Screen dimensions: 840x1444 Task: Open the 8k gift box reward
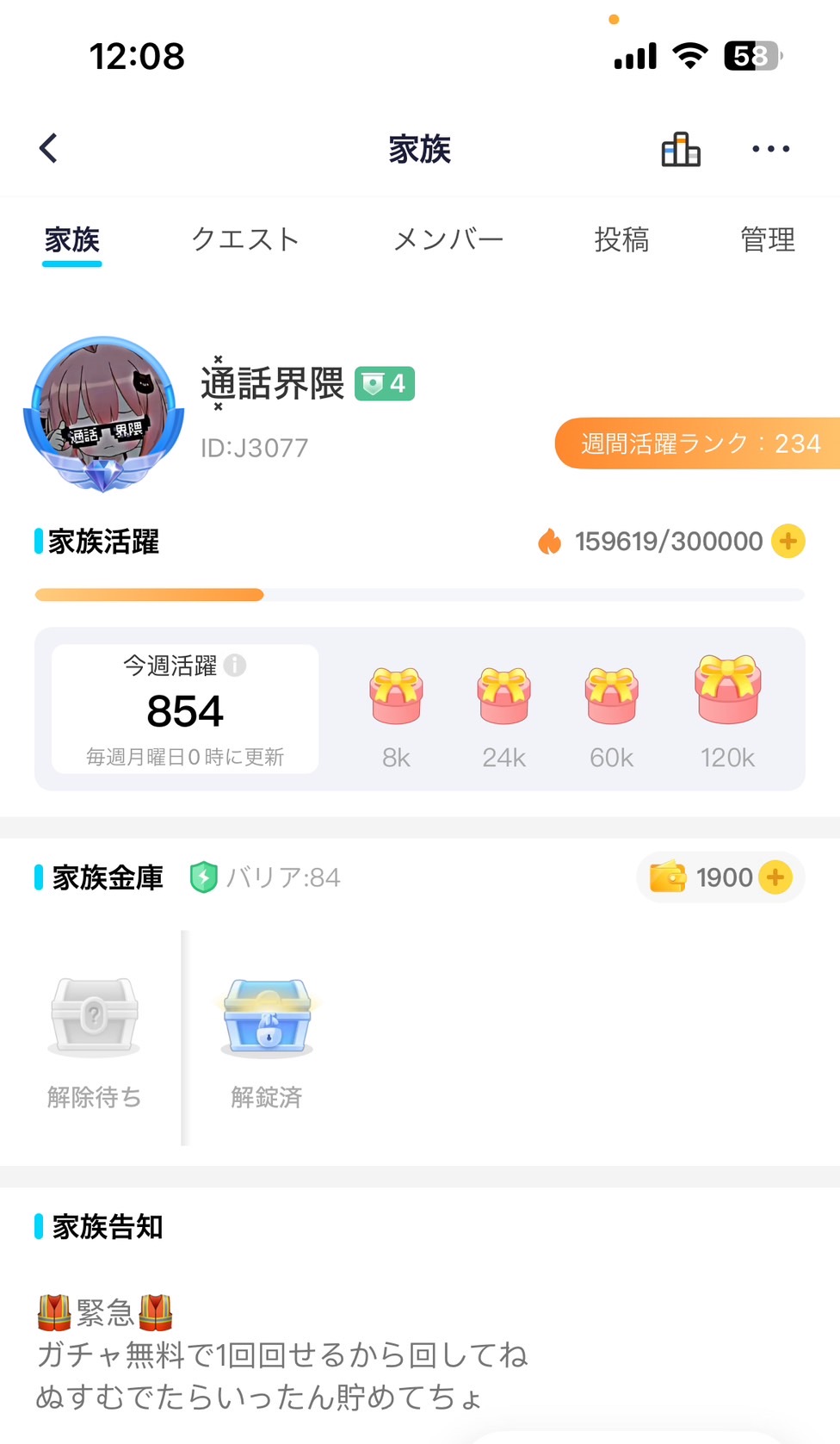coord(396,696)
